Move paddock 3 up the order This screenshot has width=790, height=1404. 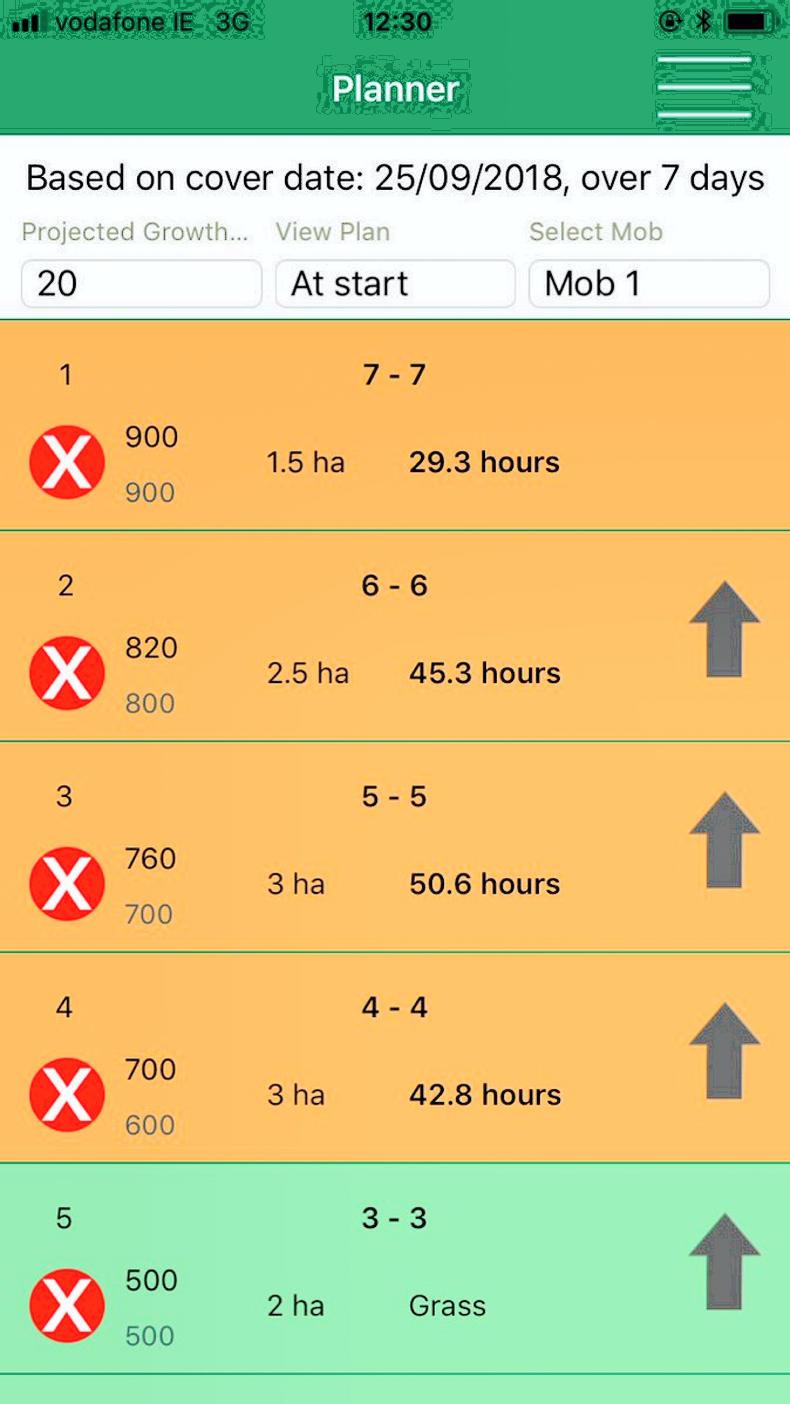click(724, 841)
